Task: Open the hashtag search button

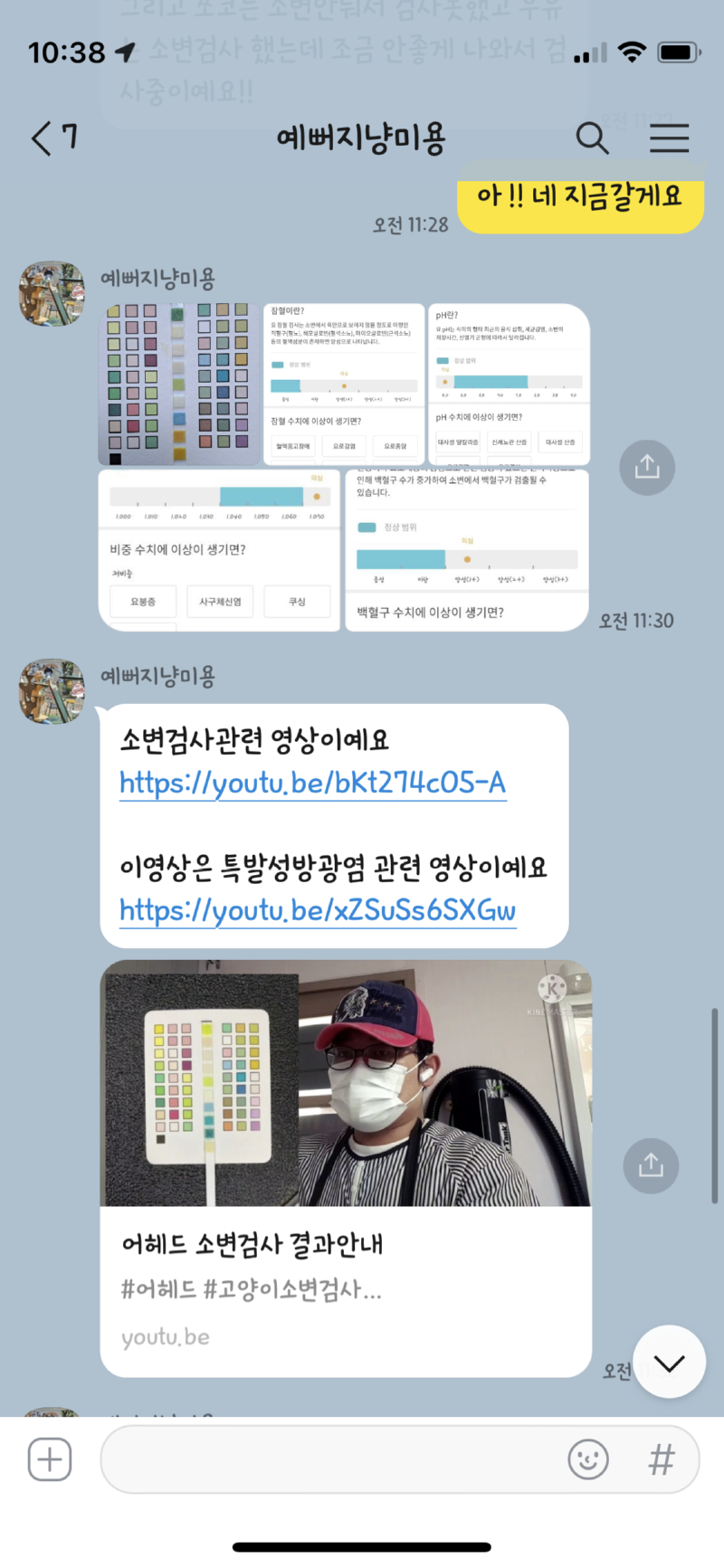Action: click(662, 1459)
